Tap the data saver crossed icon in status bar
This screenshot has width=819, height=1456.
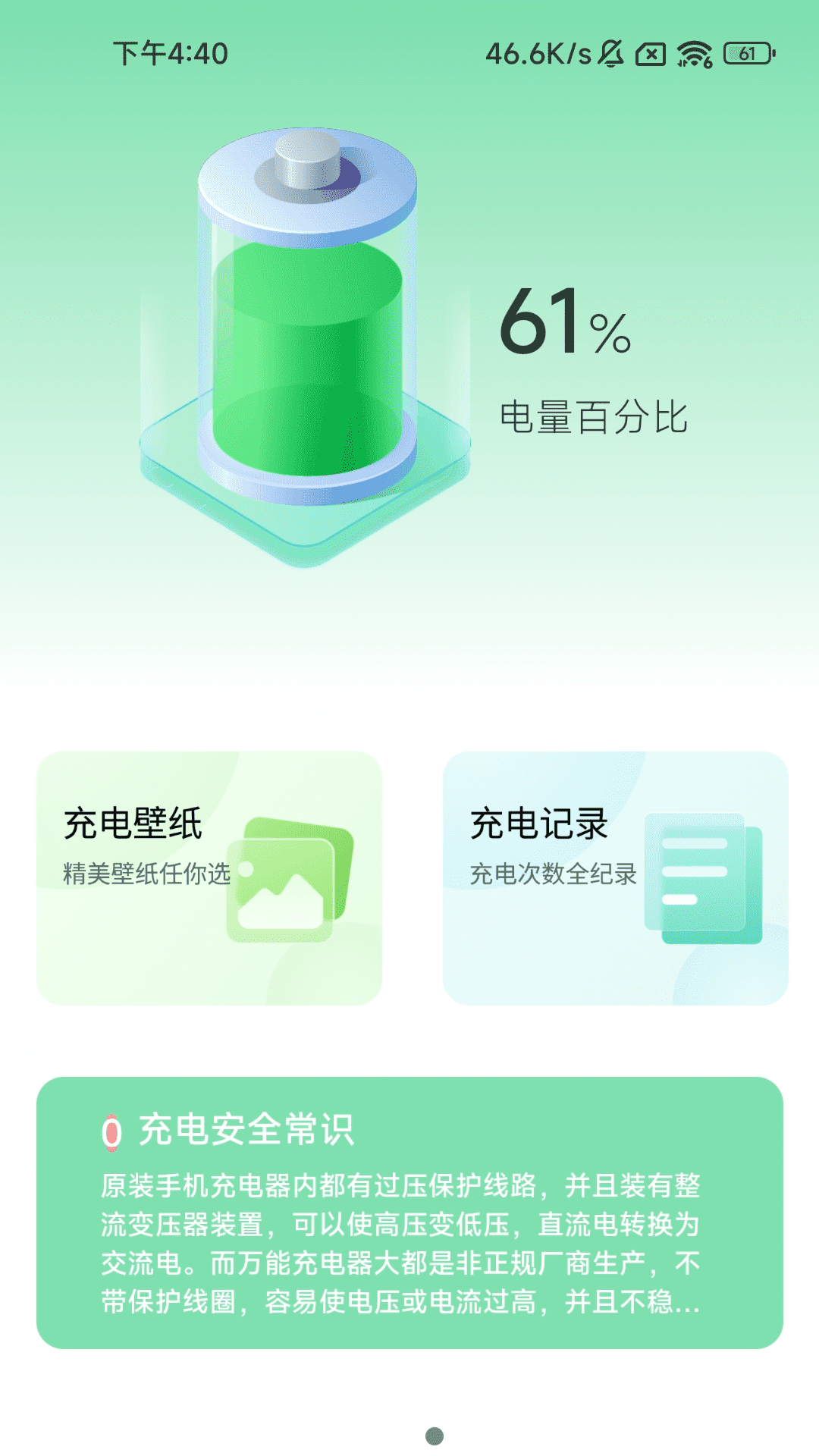[649, 55]
